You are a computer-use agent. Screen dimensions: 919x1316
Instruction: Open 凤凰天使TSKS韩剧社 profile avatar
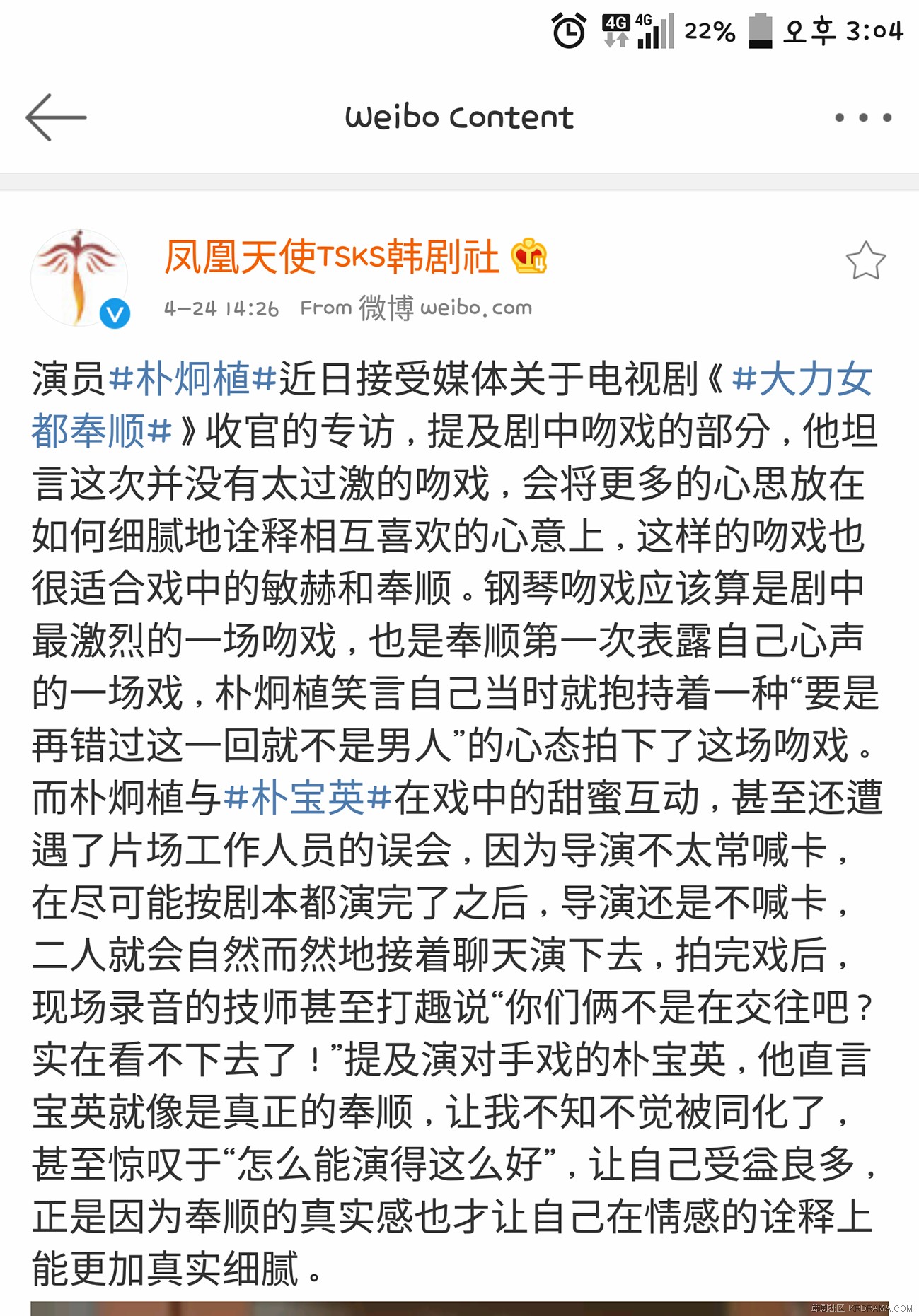click(x=79, y=278)
